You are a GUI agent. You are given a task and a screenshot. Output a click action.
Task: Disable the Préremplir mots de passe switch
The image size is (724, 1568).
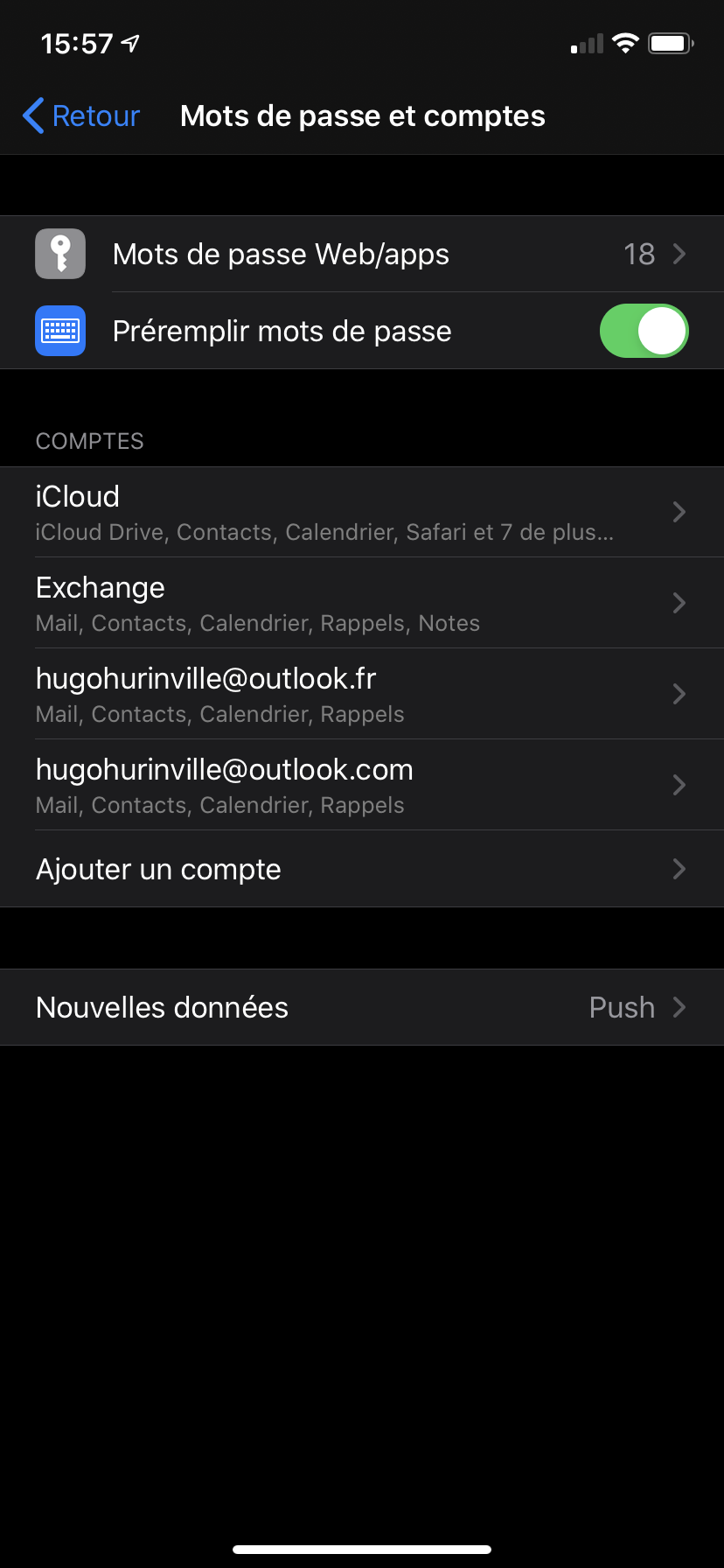tap(644, 331)
